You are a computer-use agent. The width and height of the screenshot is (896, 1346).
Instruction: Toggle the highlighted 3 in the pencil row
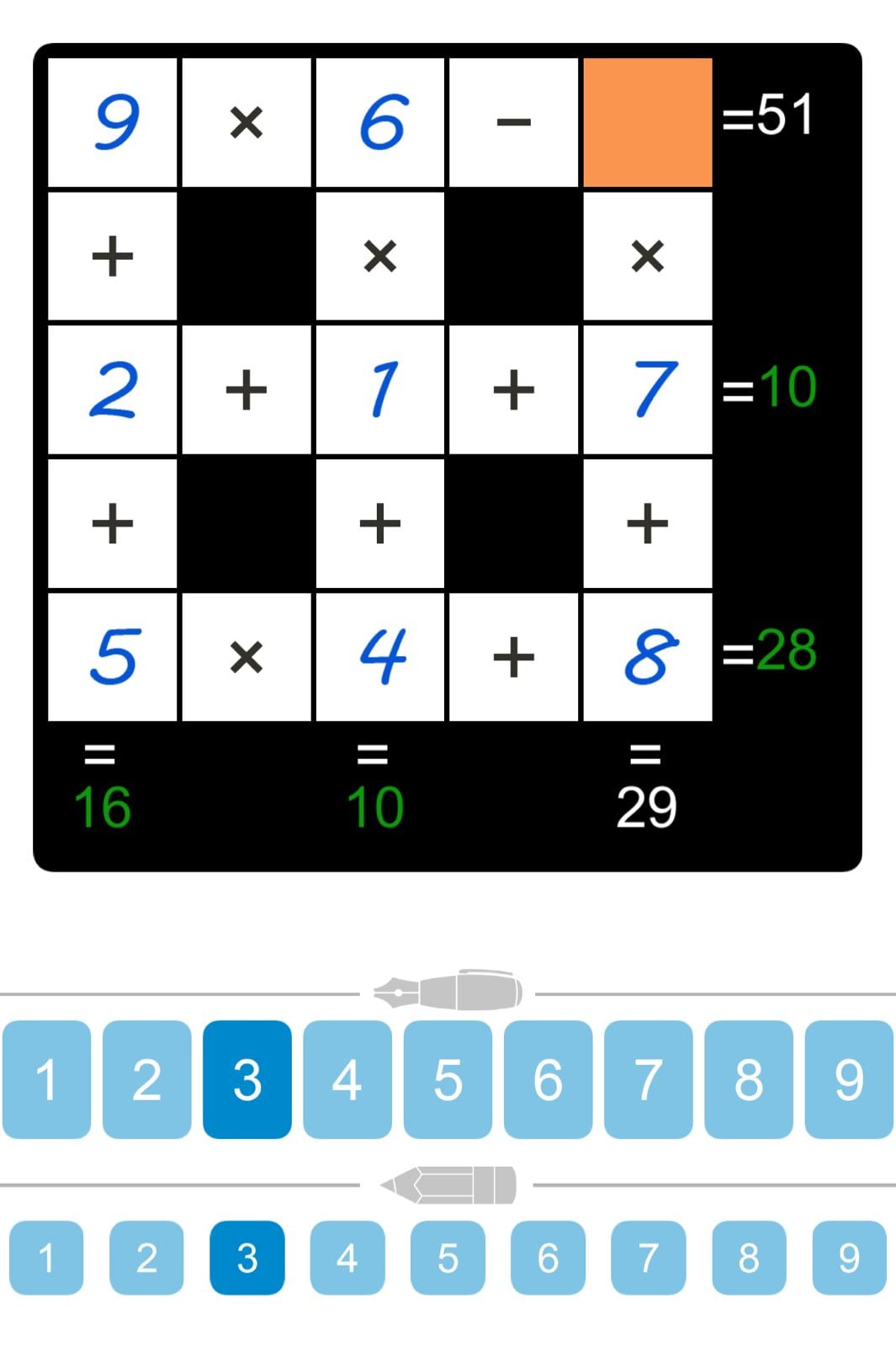click(x=247, y=1256)
